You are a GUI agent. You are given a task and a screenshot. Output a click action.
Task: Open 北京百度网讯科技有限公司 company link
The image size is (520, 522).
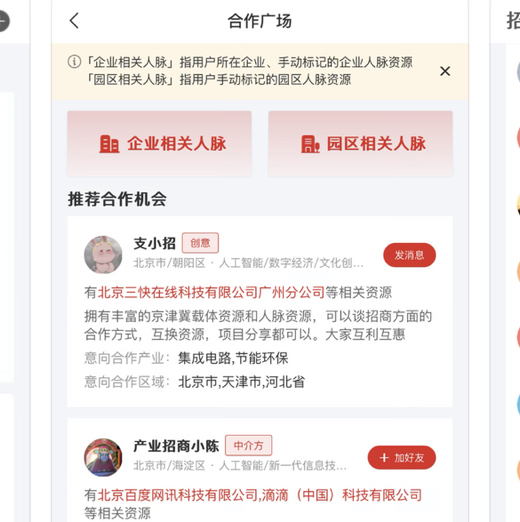click(x=177, y=495)
